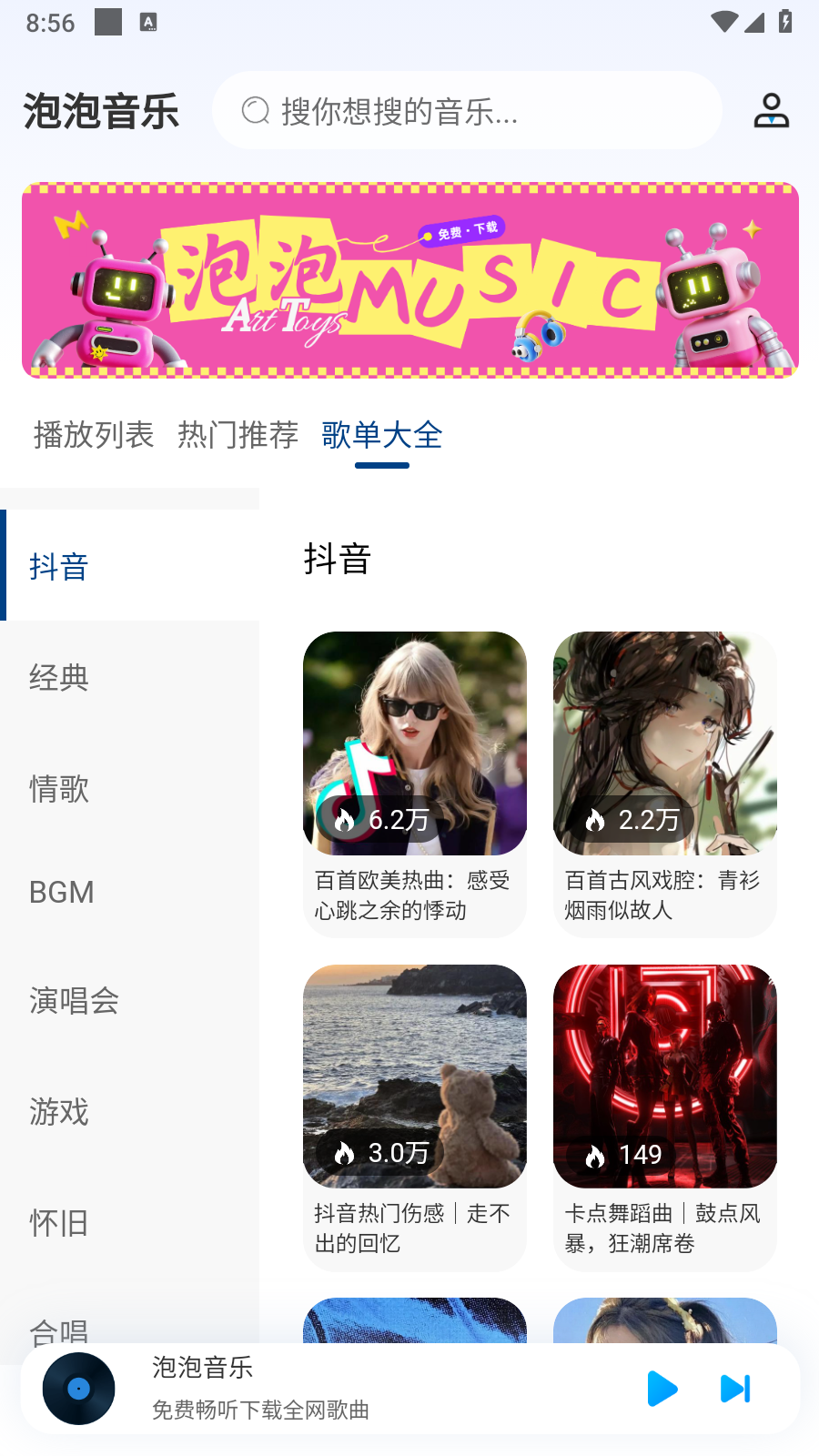Skip to the next song

pos(735,1389)
